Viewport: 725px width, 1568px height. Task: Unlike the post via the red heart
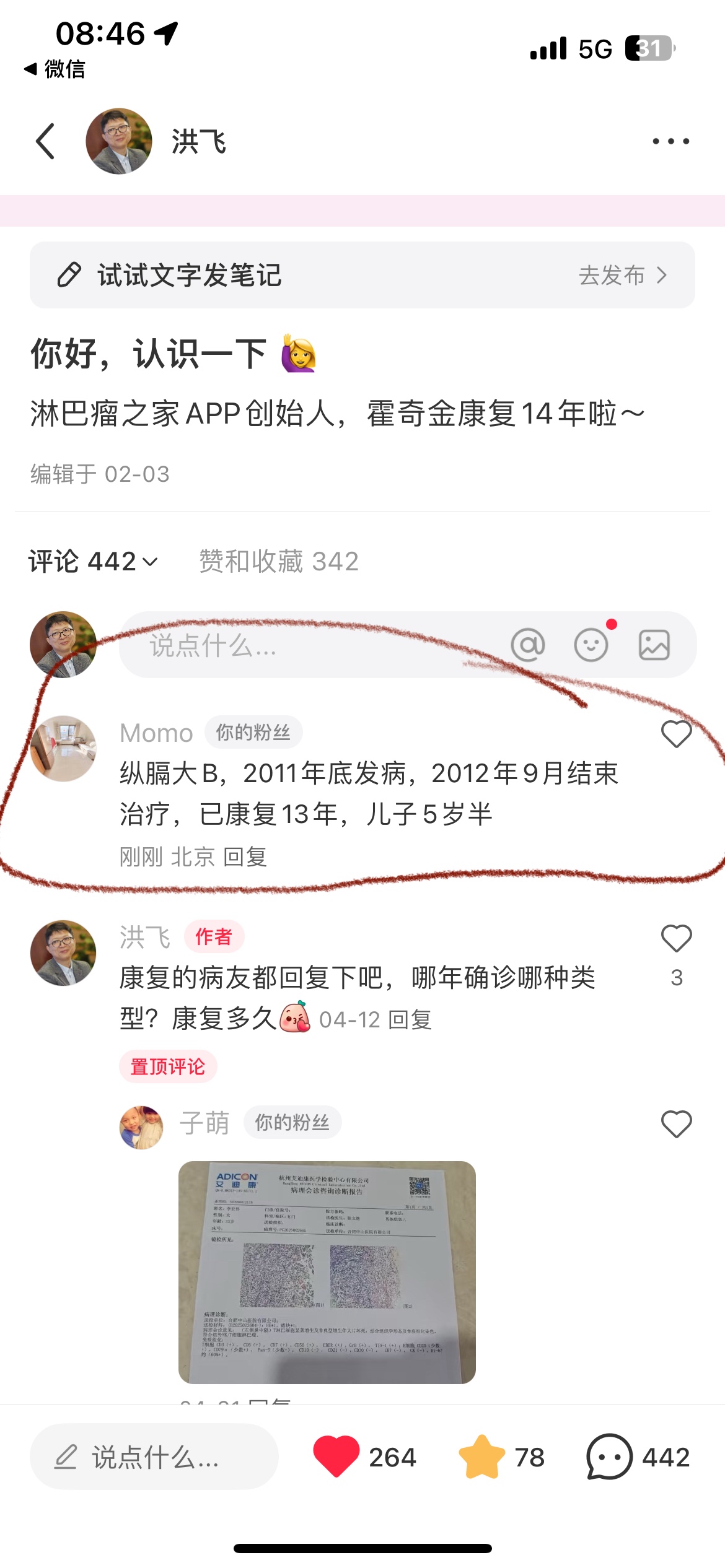coord(336,1457)
